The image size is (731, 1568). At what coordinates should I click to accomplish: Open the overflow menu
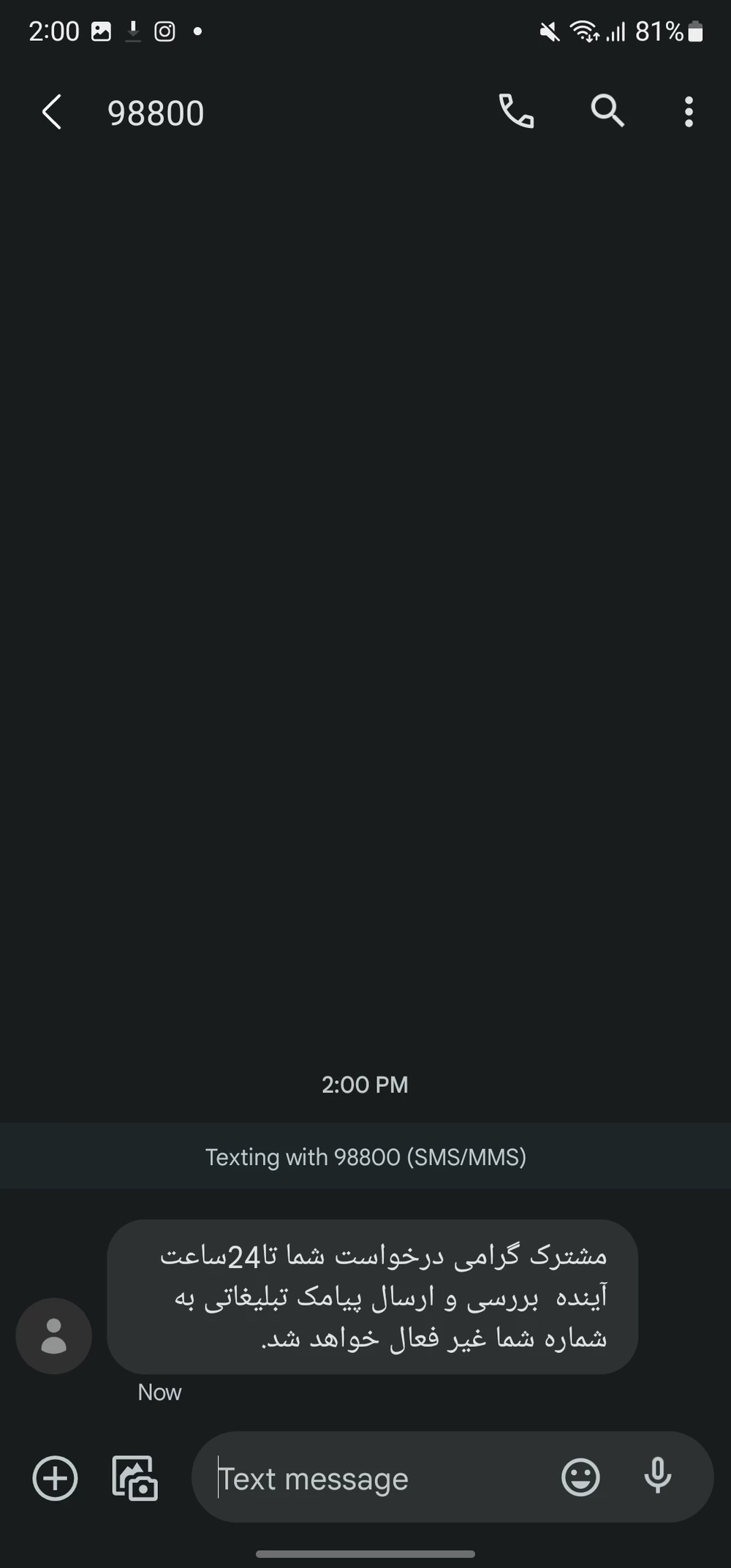688,112
